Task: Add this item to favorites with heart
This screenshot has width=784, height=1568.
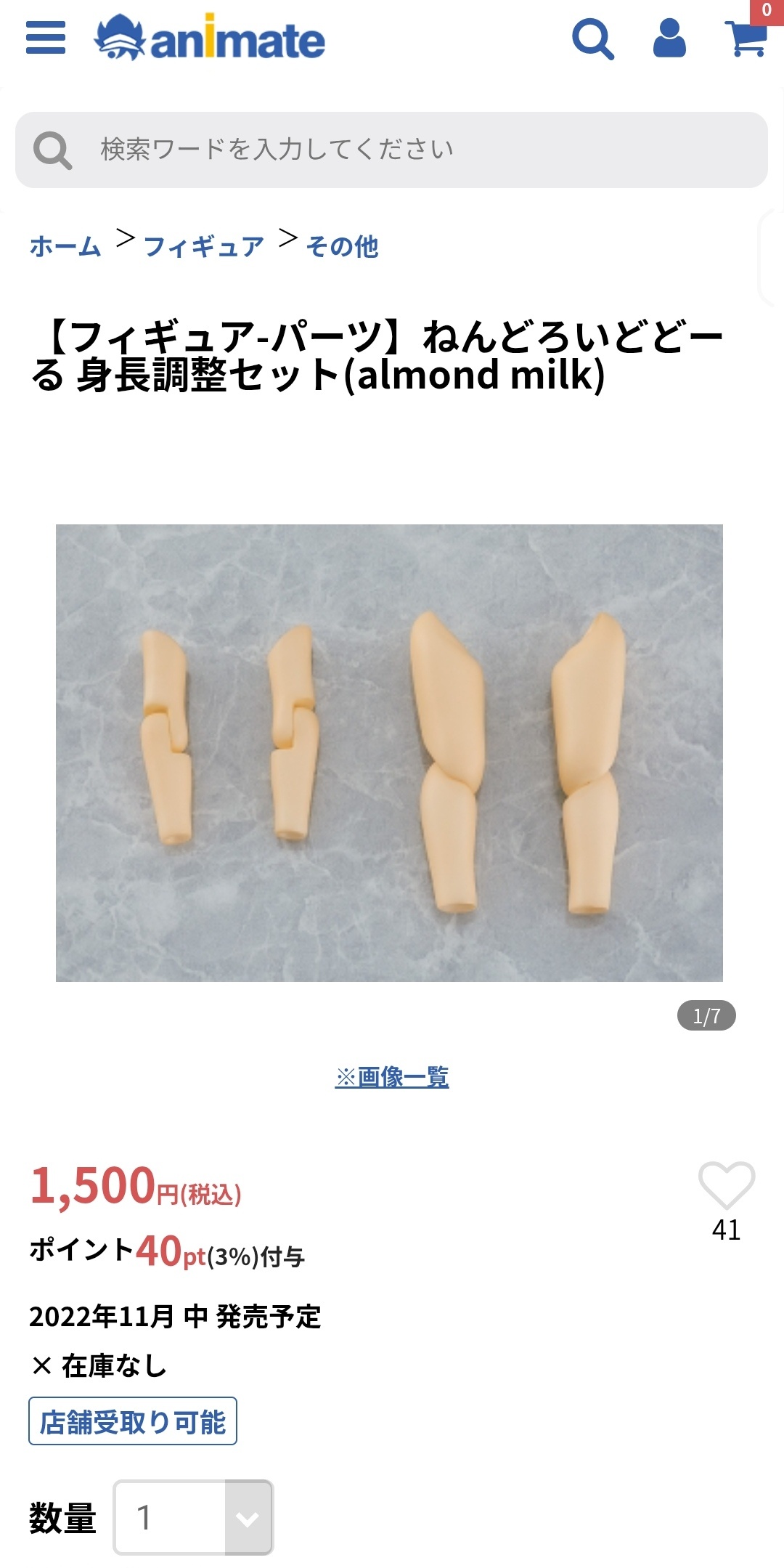Action: 726,1185
